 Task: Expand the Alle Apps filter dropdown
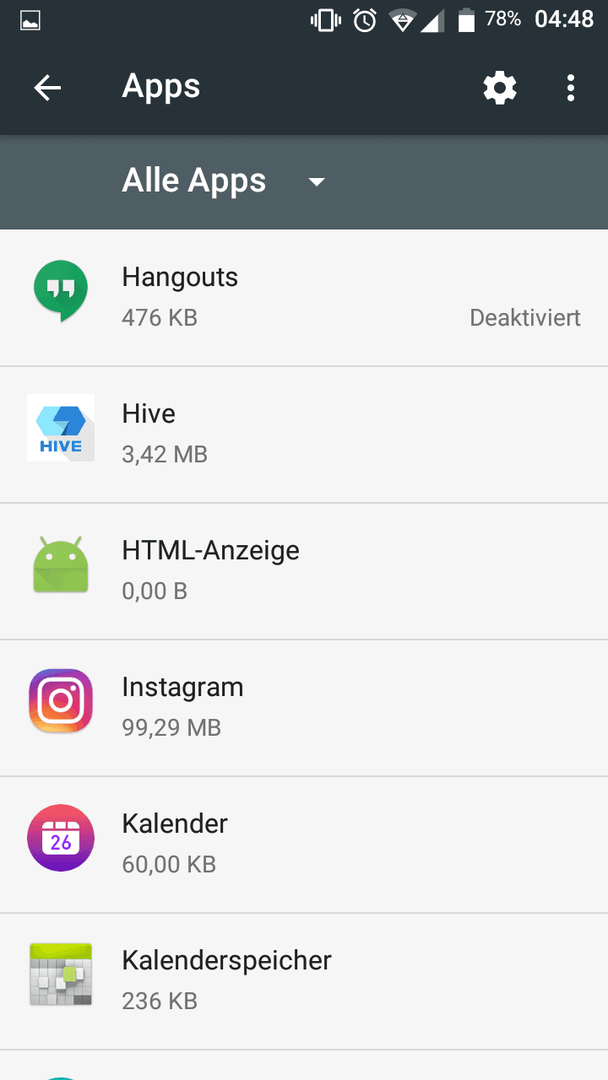(223, 181)
